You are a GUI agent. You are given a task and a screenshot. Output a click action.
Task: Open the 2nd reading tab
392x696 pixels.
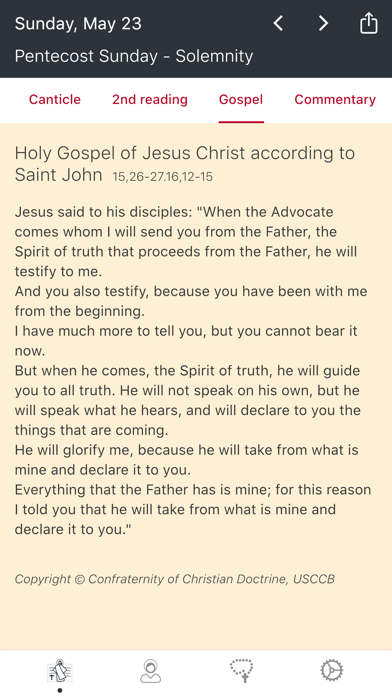pos(150,99)
